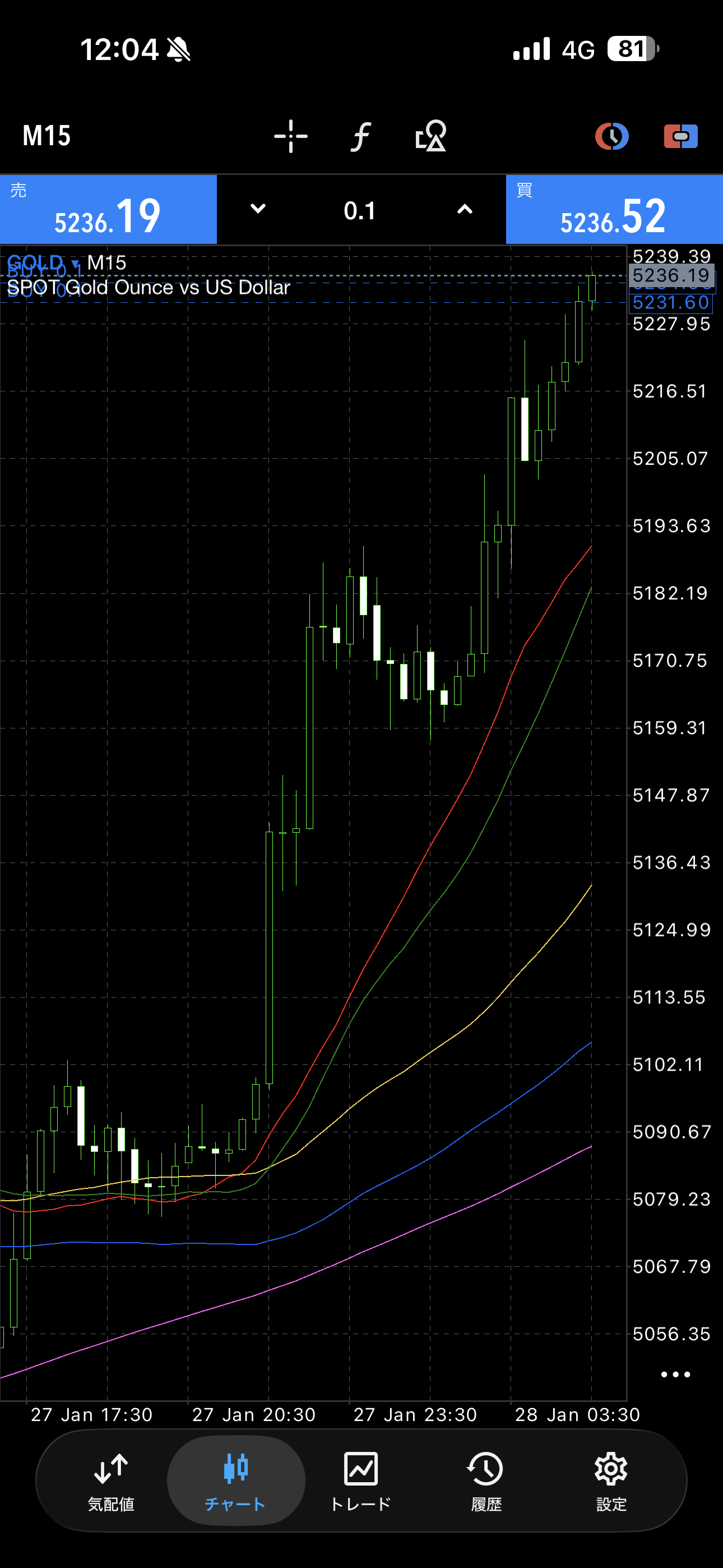Decrease the lot size below 0.1
This screenshot has width=723, height=1568.
click(258, 209)
